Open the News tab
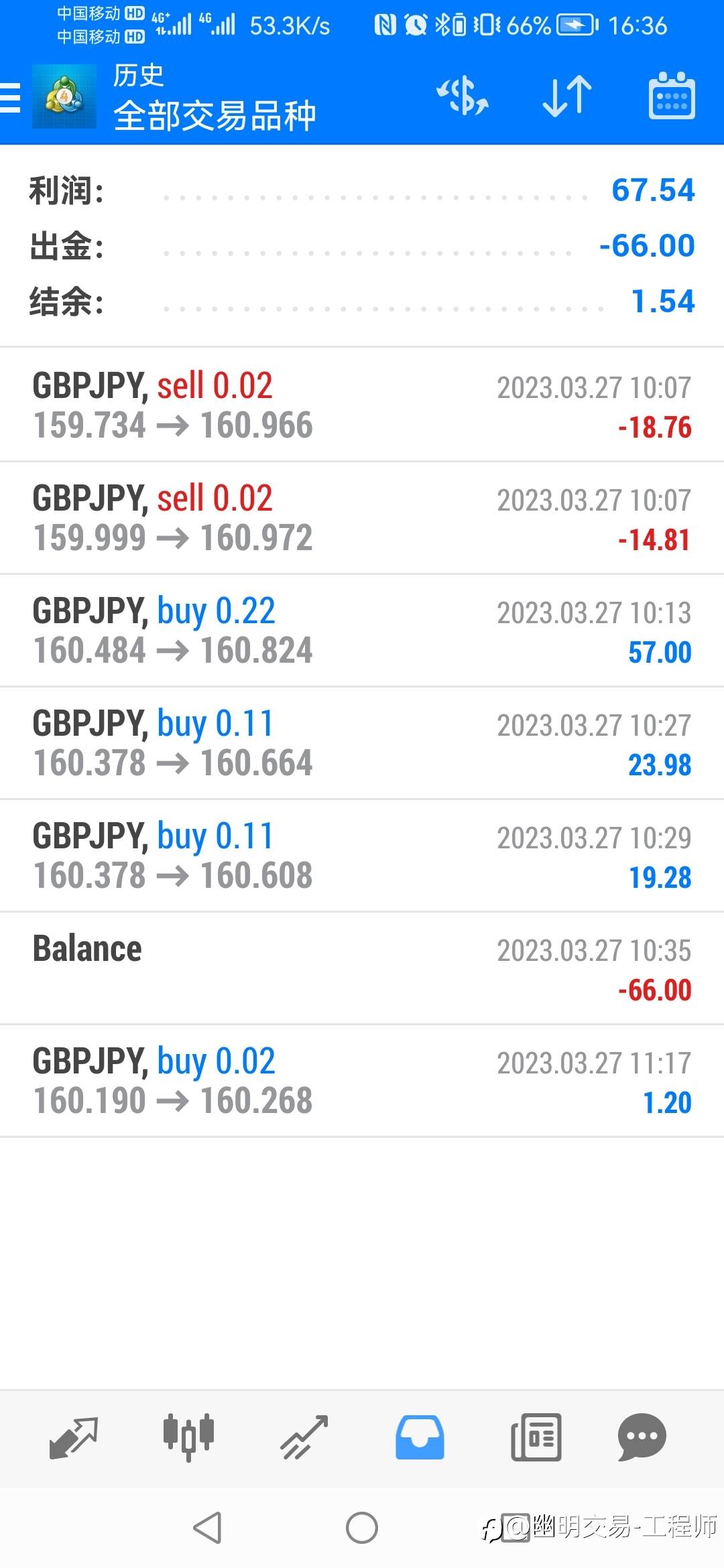 coord(536,1437)
